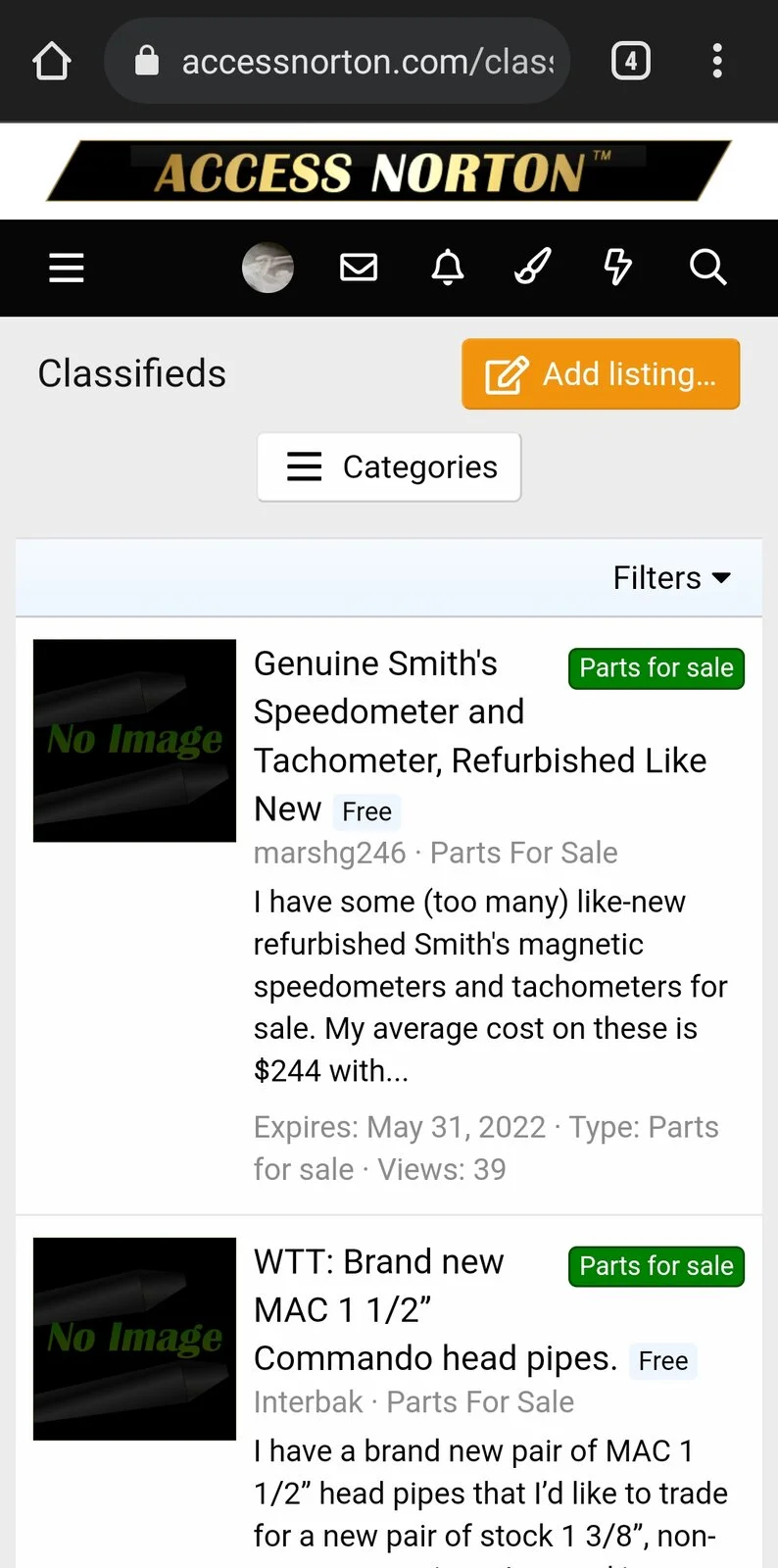
Task: Open the site hamburger menu icon
Action: click(x=66, y=268)
